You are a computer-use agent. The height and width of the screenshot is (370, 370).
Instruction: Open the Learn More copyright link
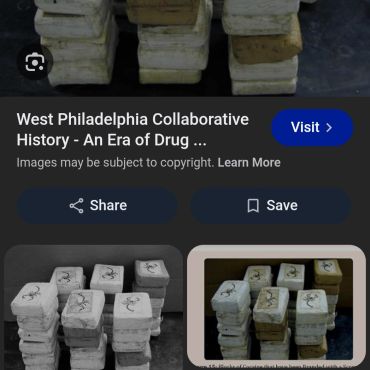pyautogui.click(x=249, y=163)
